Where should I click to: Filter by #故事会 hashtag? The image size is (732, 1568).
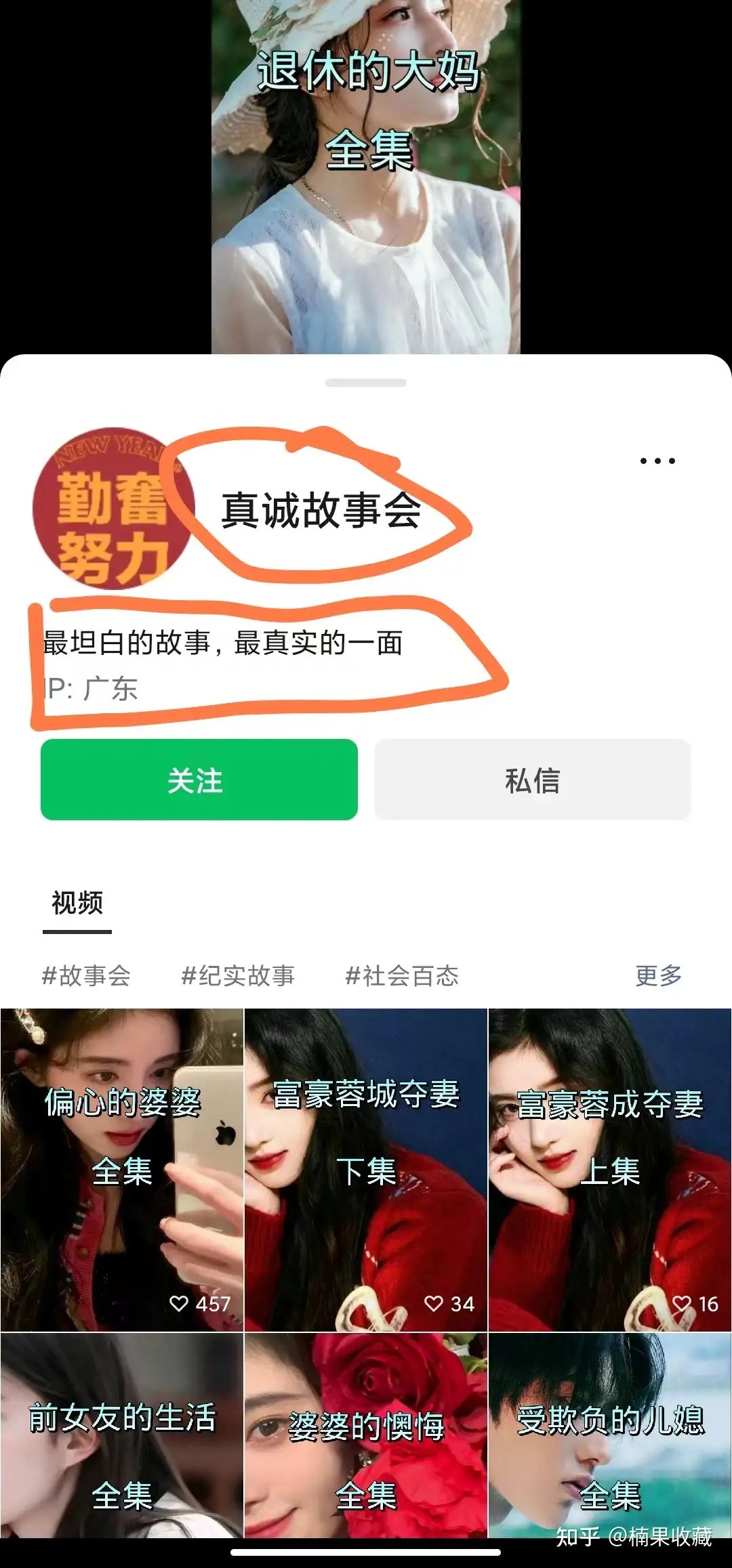[x=86, y=976]
